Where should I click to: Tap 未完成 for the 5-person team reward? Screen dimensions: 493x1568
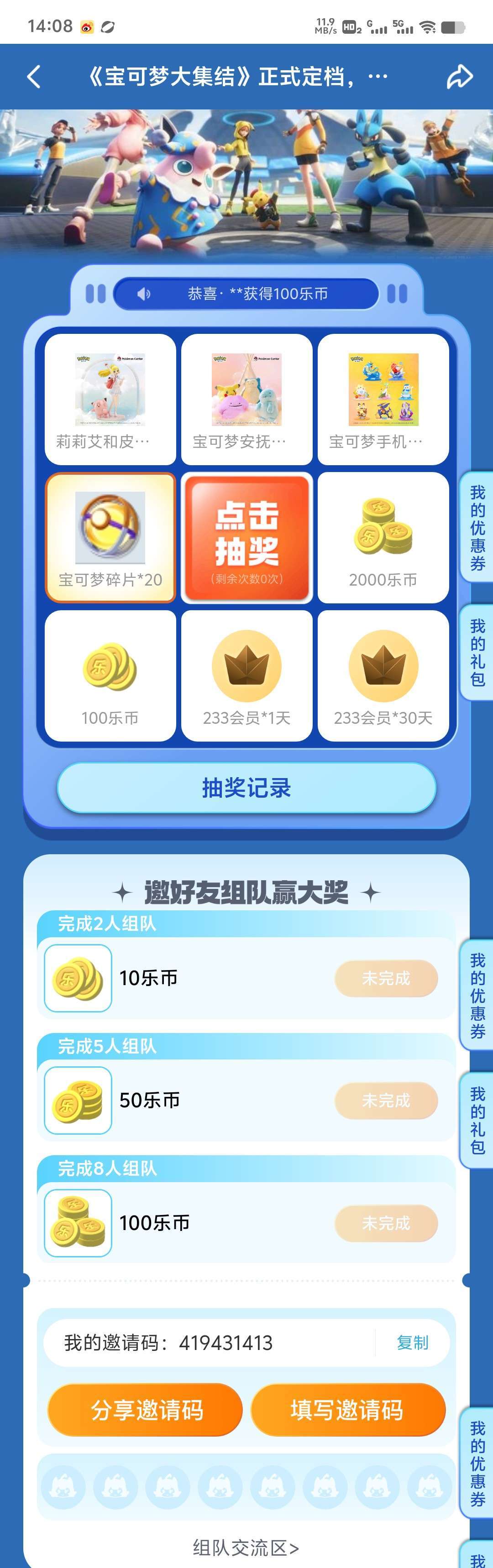(x=386, y=1101)
